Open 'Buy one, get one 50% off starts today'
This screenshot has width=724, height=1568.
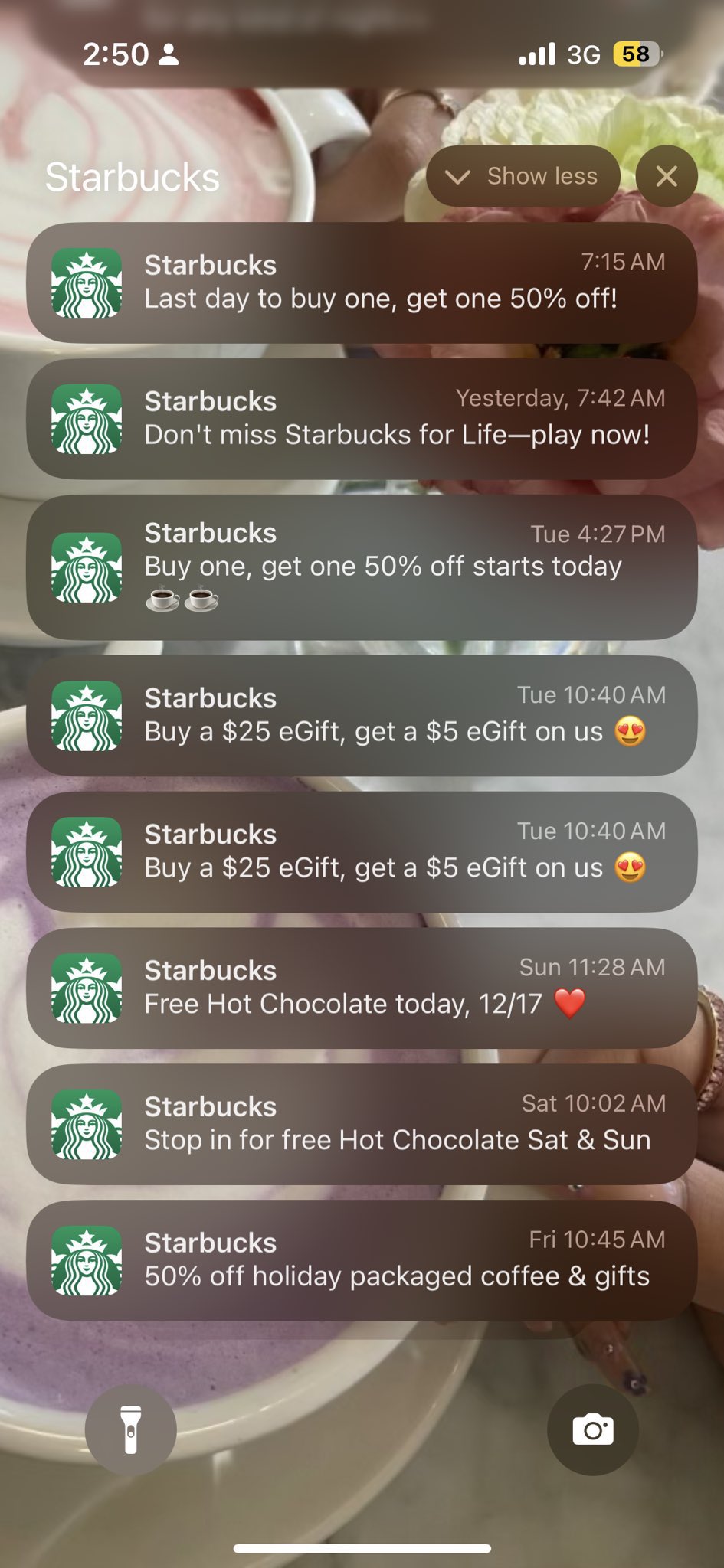[362, 567]
